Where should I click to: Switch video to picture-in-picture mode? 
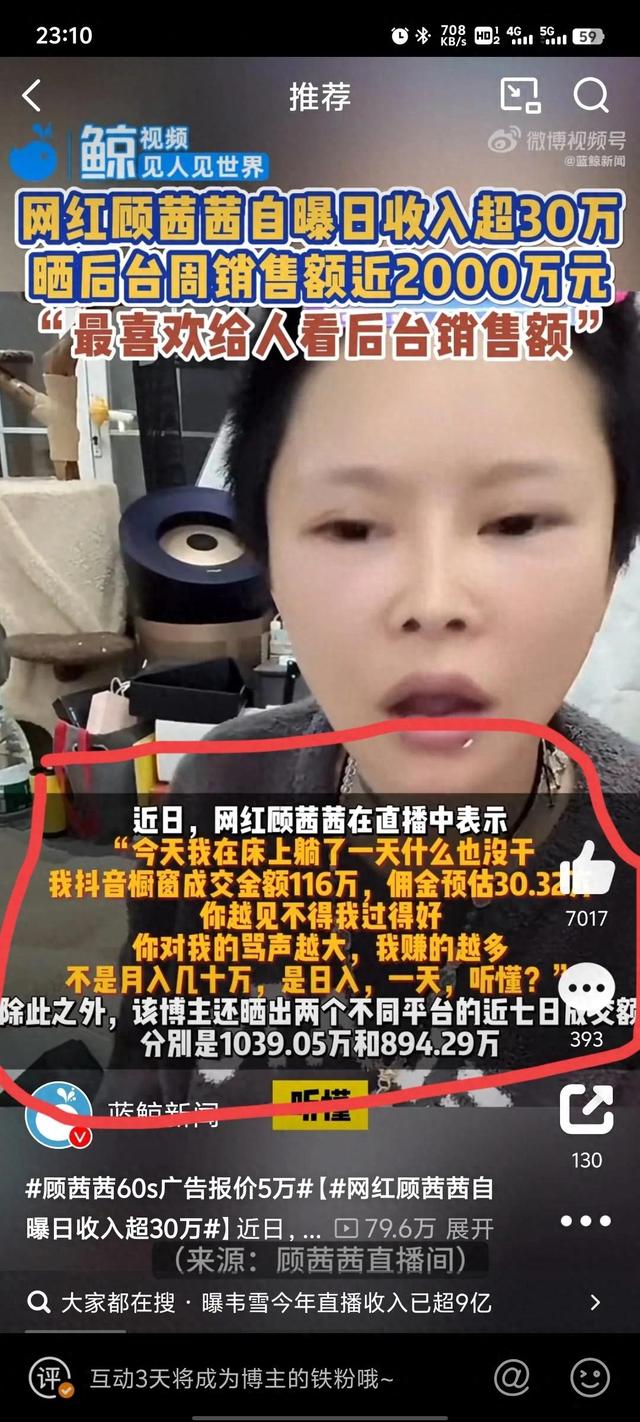(520, 96)
